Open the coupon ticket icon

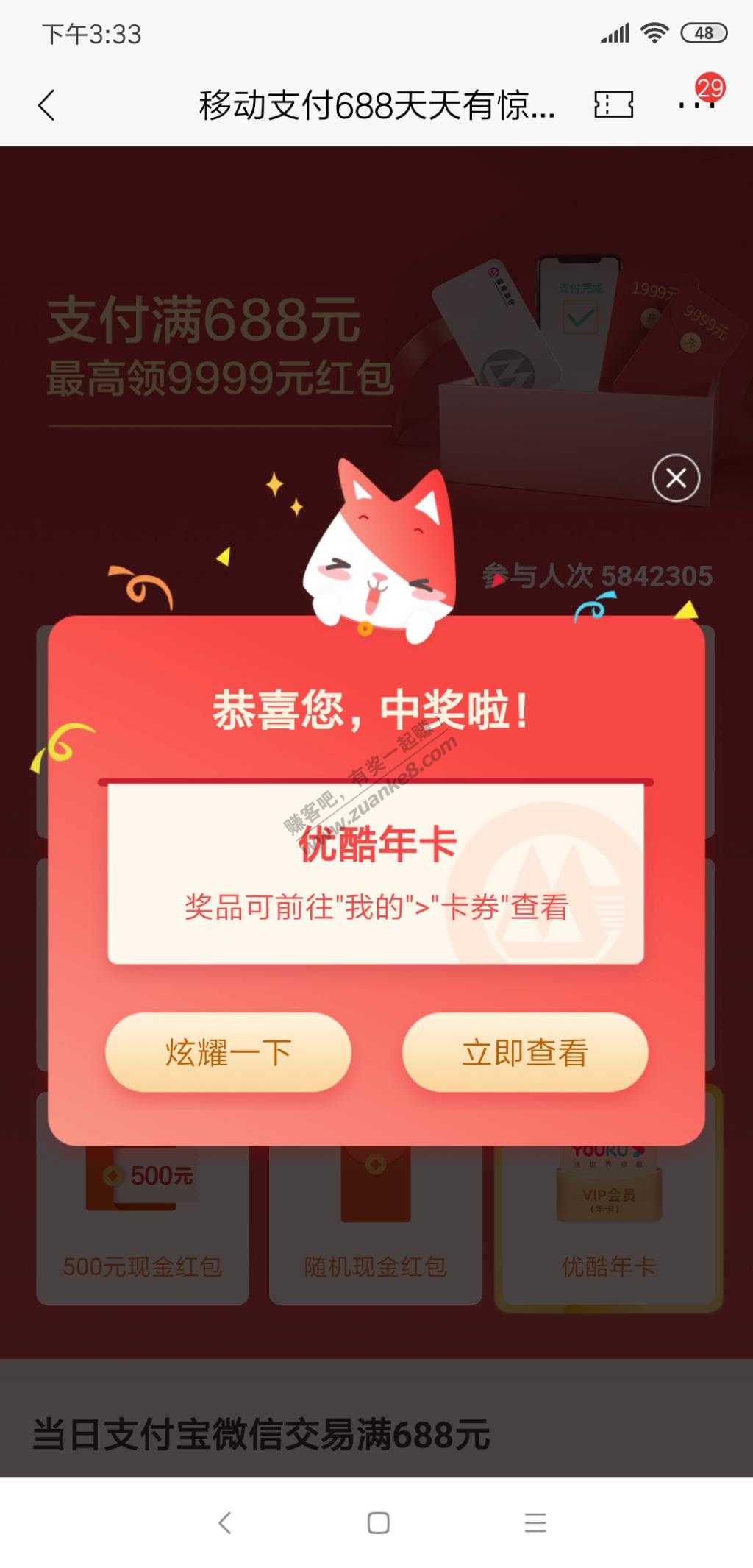613,104
